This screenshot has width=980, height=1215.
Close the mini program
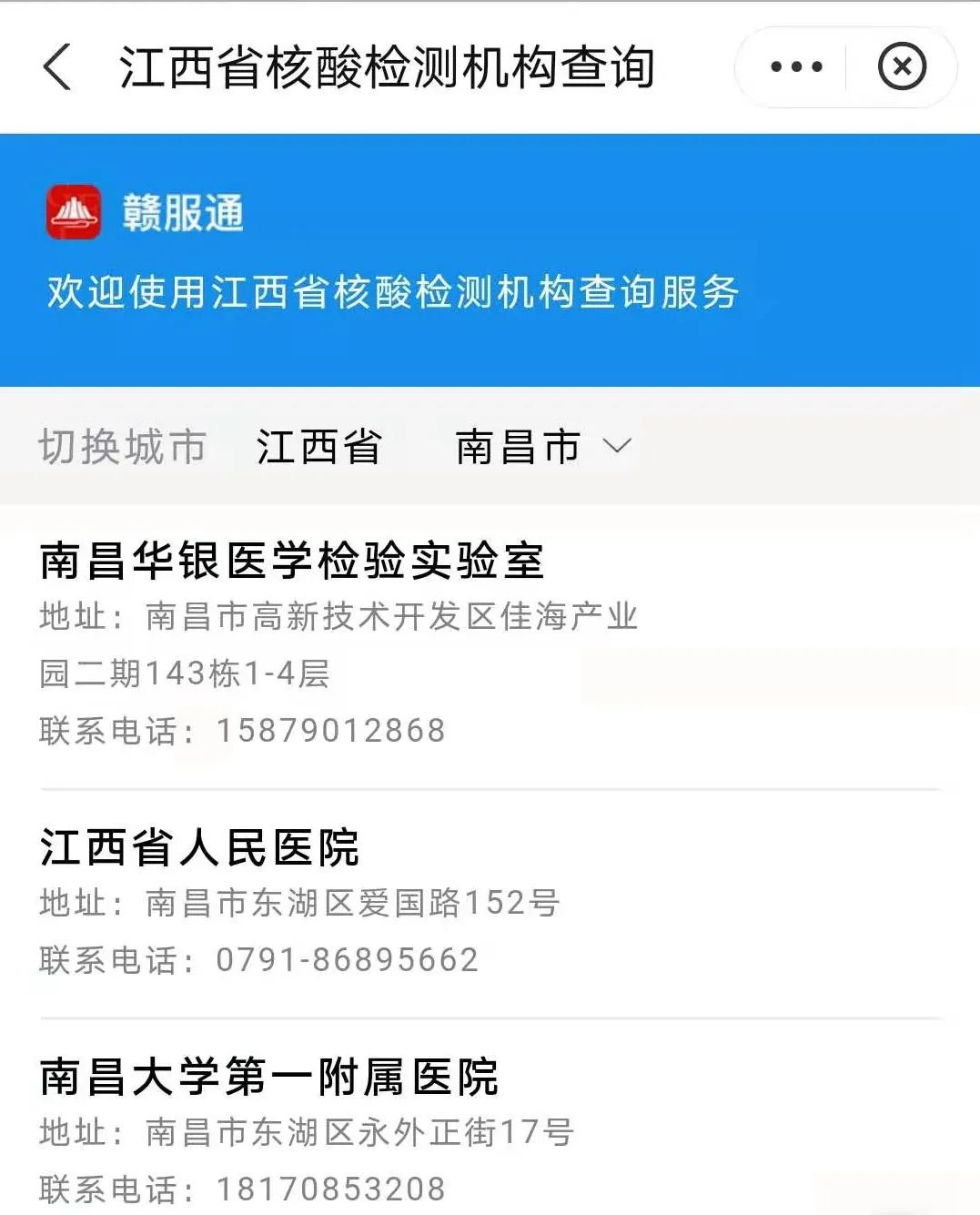coord(901,67)
